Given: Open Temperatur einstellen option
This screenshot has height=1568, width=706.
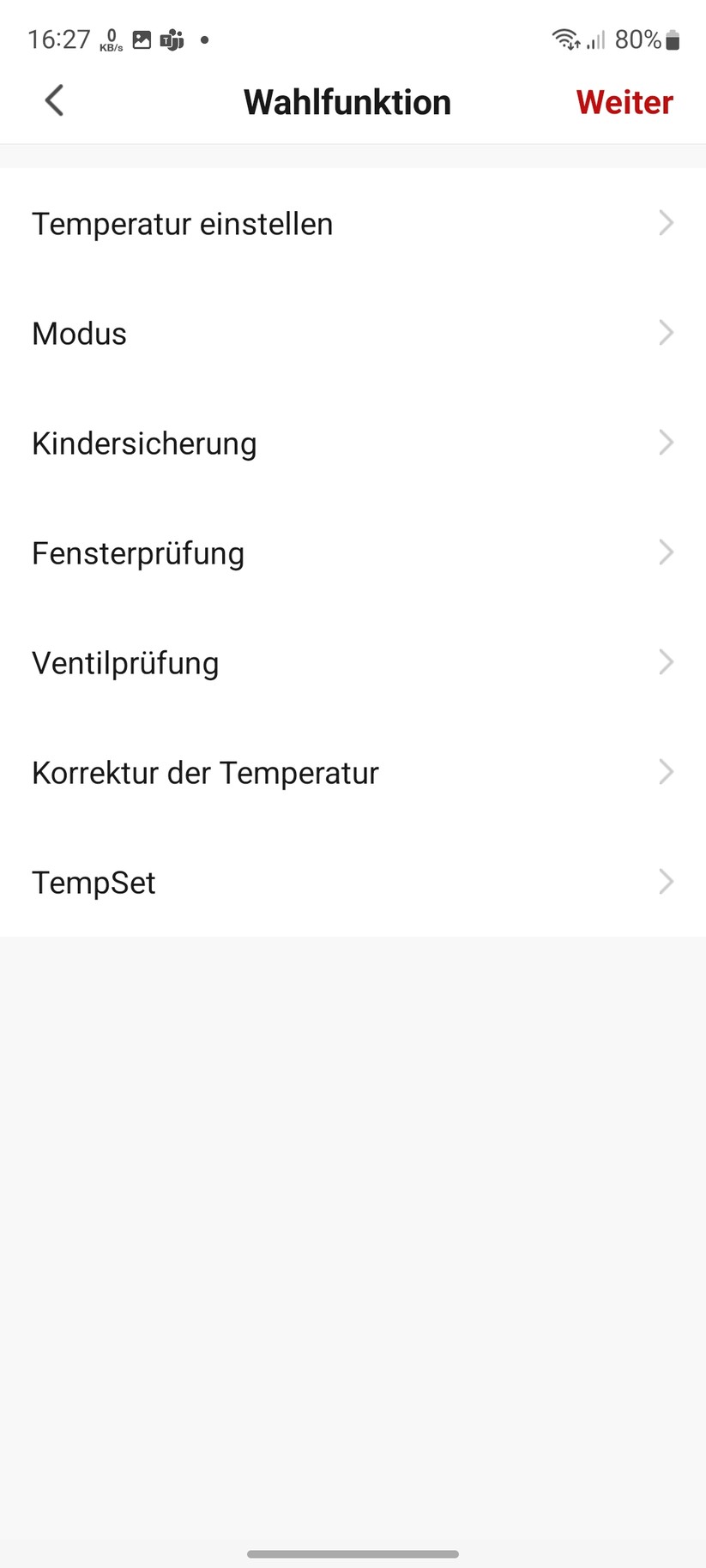Looking at the screenshot, I should [182, 223].
